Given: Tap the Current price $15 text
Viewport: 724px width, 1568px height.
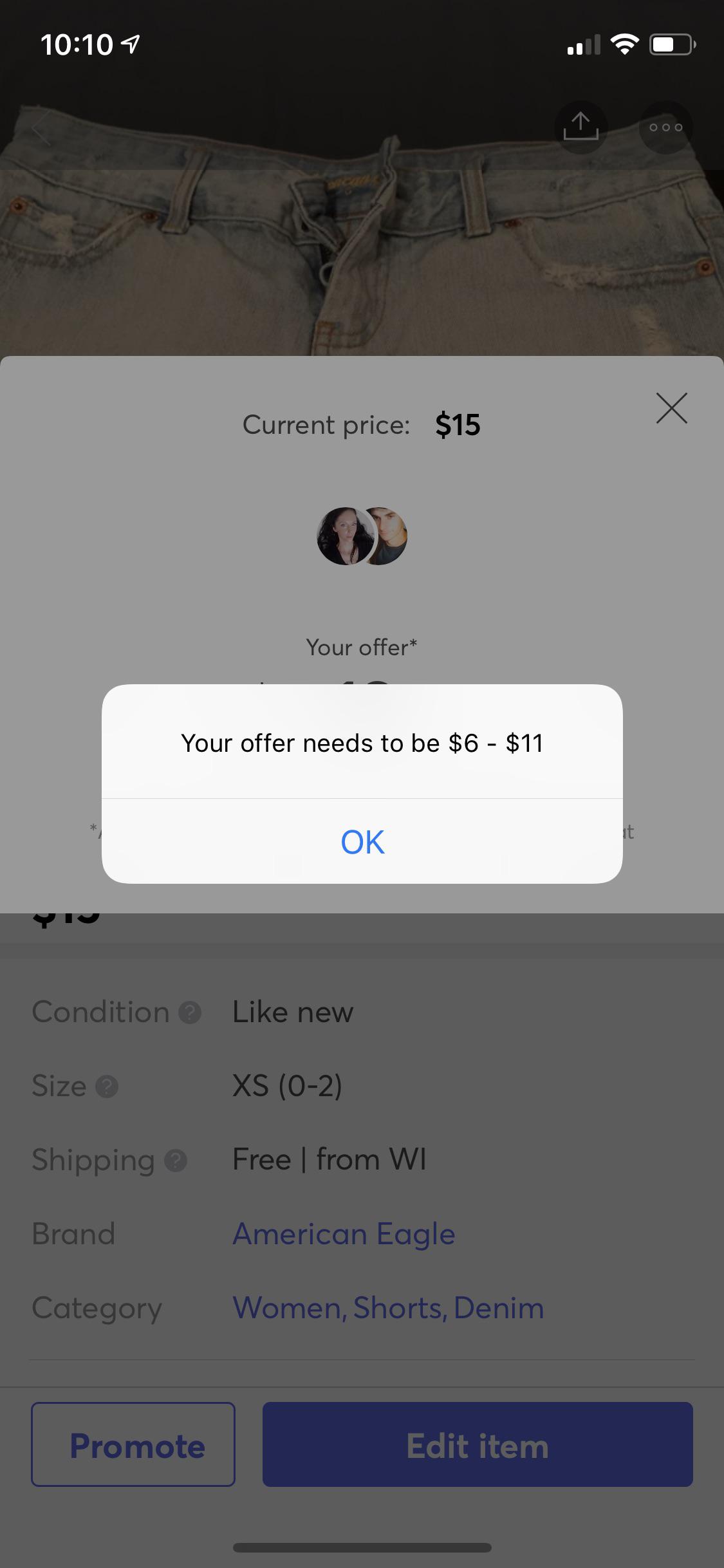Looking at the screenshot, I should pos(362,424).
